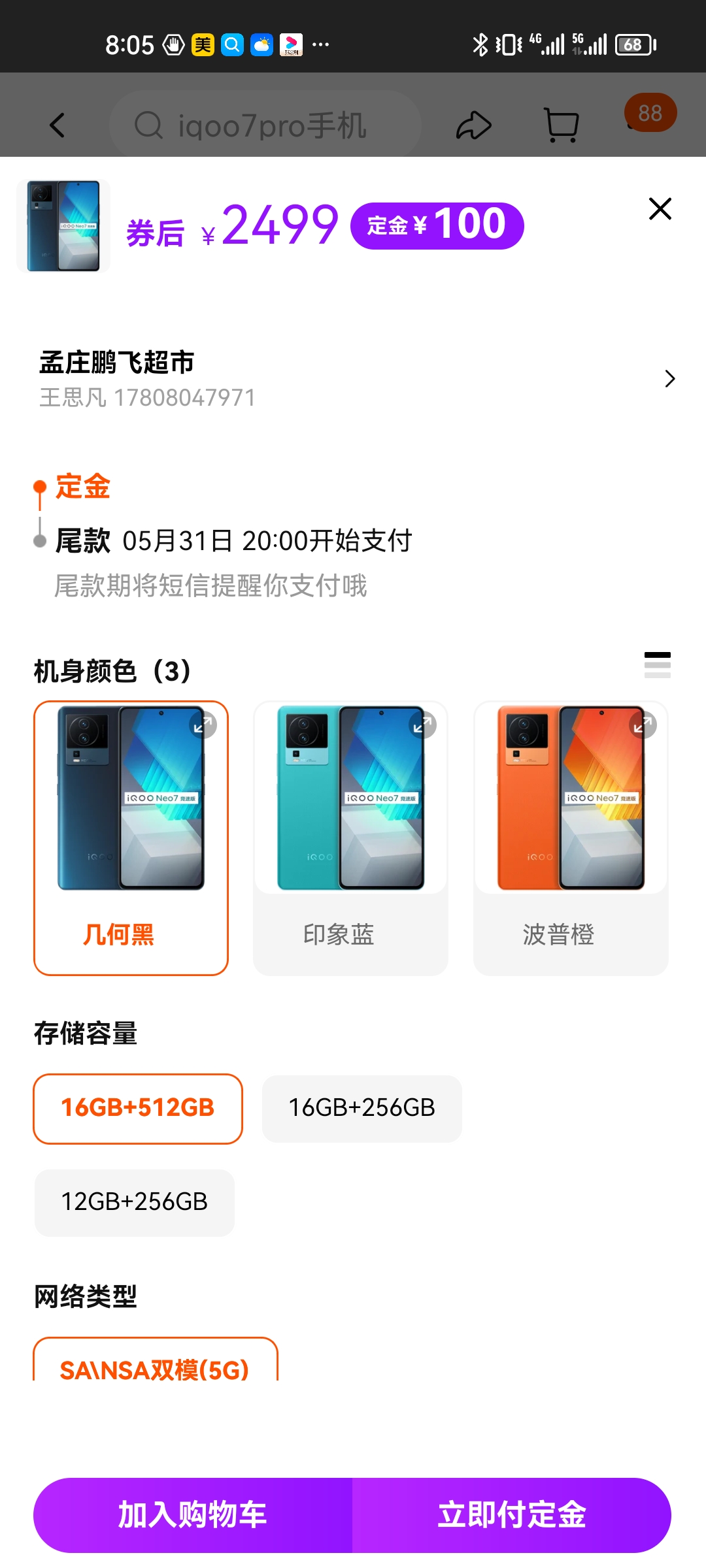706x1568 pixels.
Task: Enlarge the 波普橙 phone image
Action: [643, 725]
